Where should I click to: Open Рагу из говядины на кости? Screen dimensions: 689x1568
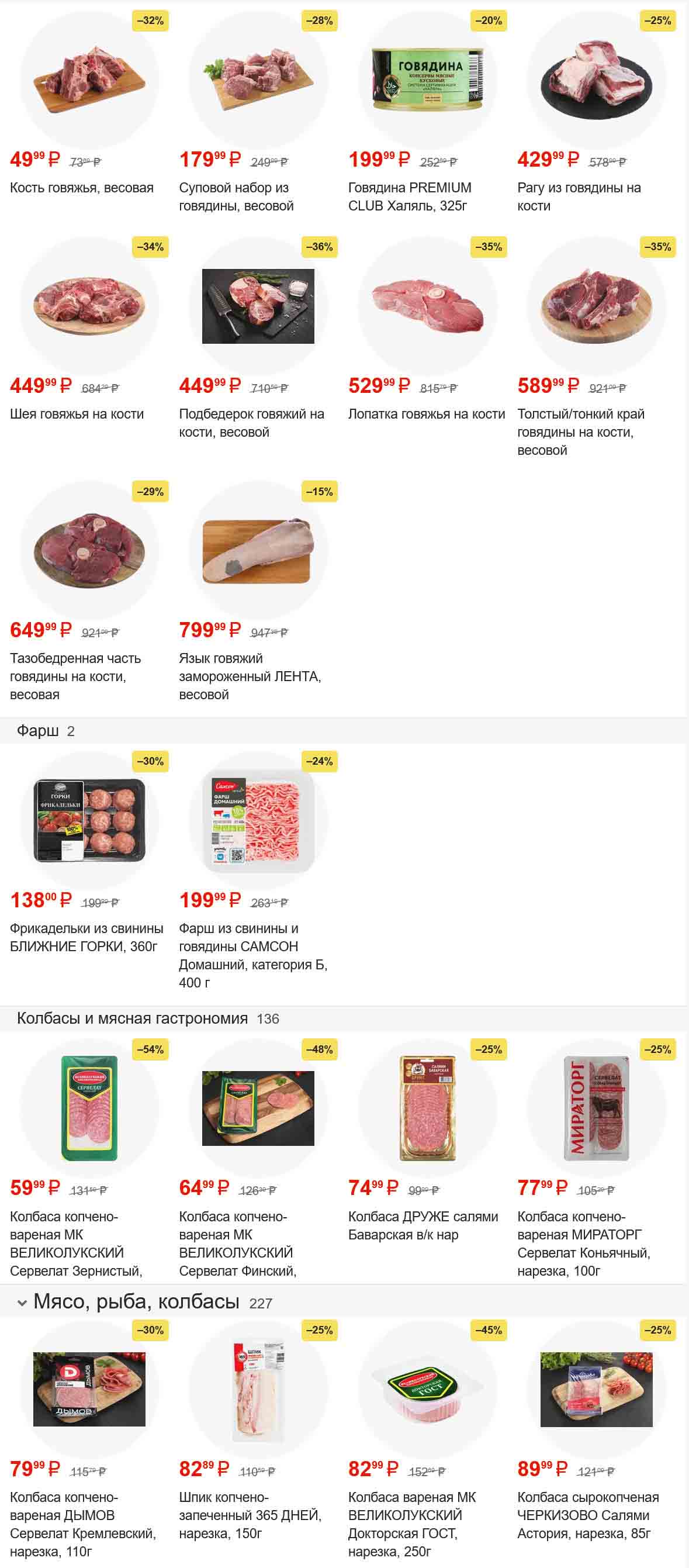597,79
